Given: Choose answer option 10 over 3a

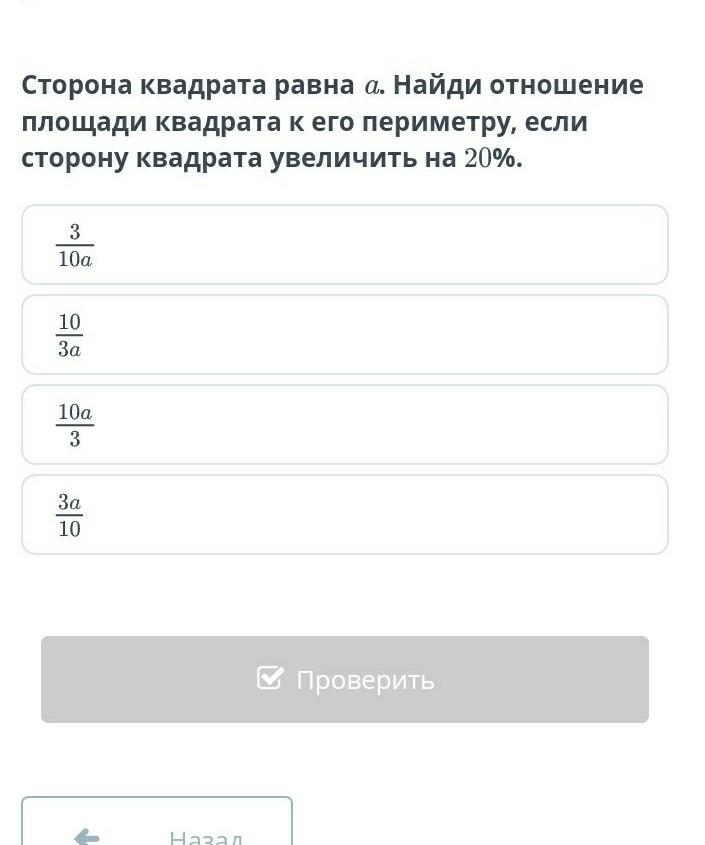Looking at the screenshot, I should pyautogui.click(x=344, y=335).
